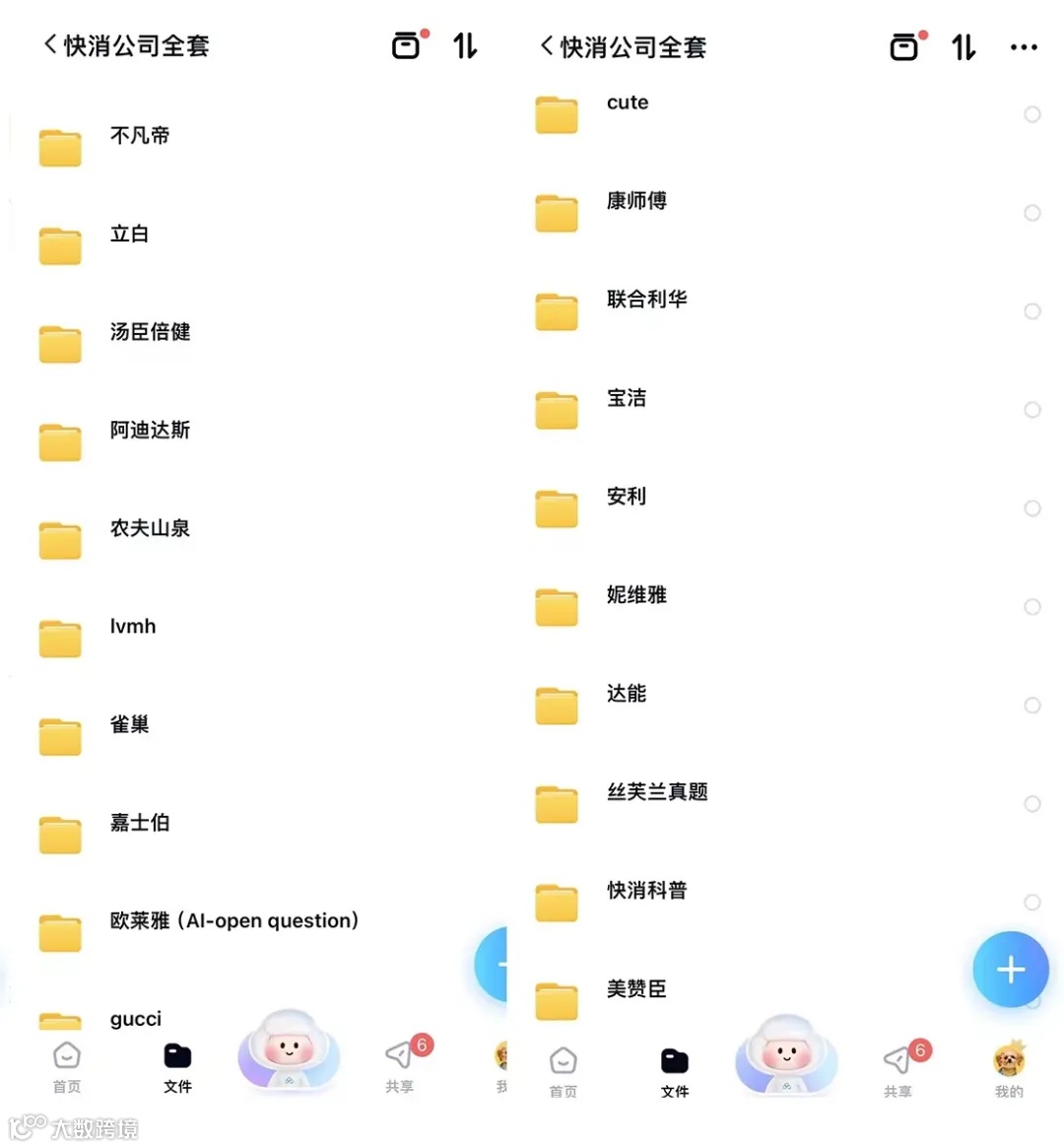
Task: Select the circle next to 康师傅 folder
Action: tap(1032, 213)
